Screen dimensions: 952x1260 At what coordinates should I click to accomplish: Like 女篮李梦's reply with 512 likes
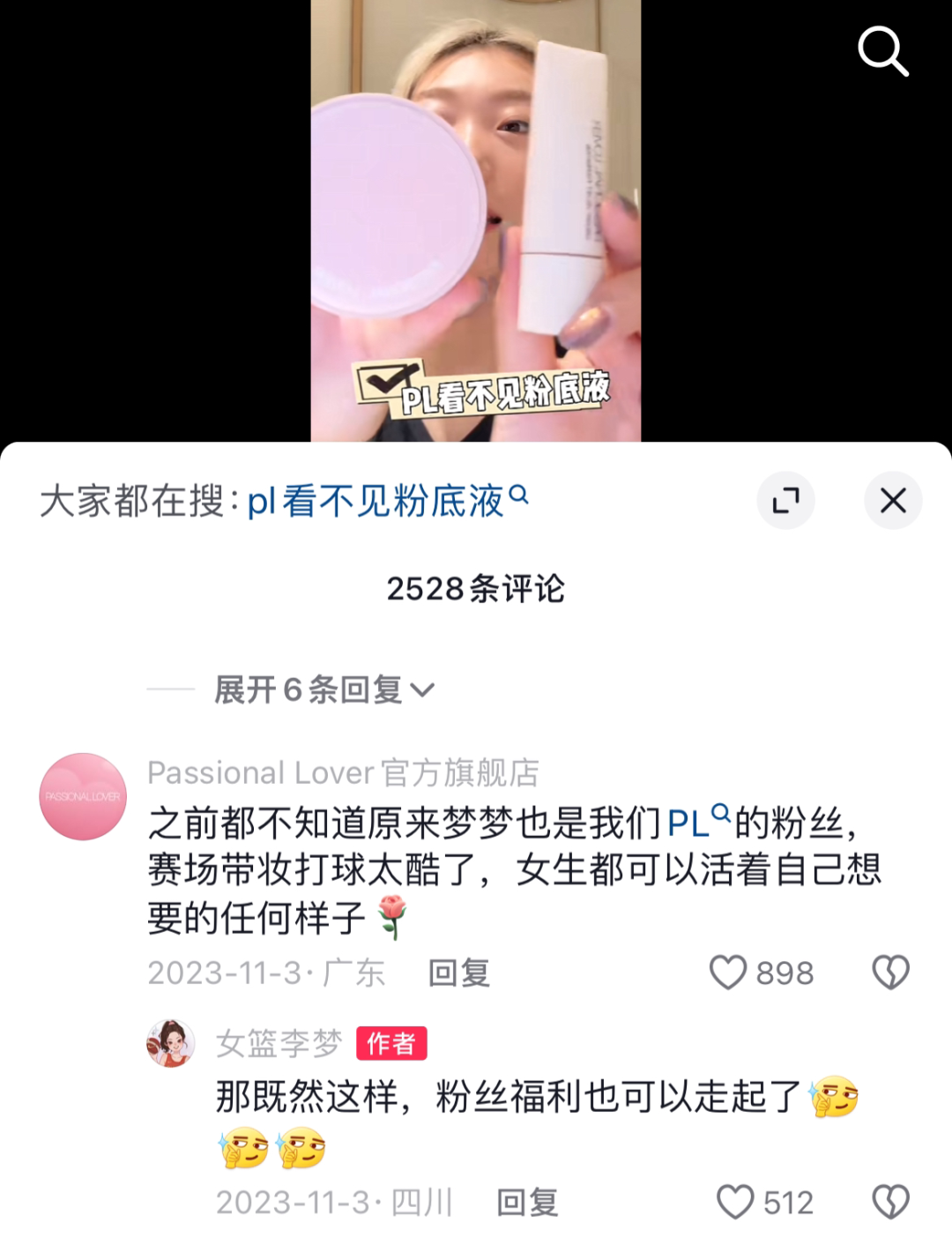pos(736,1202)
